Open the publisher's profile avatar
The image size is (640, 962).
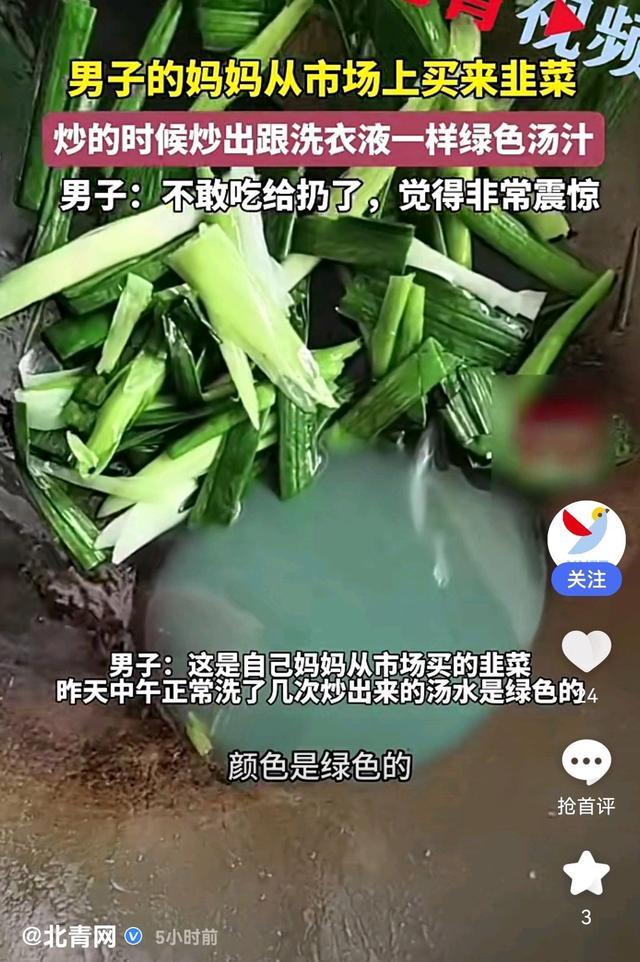pyautogui.click(x=586, y=536)
